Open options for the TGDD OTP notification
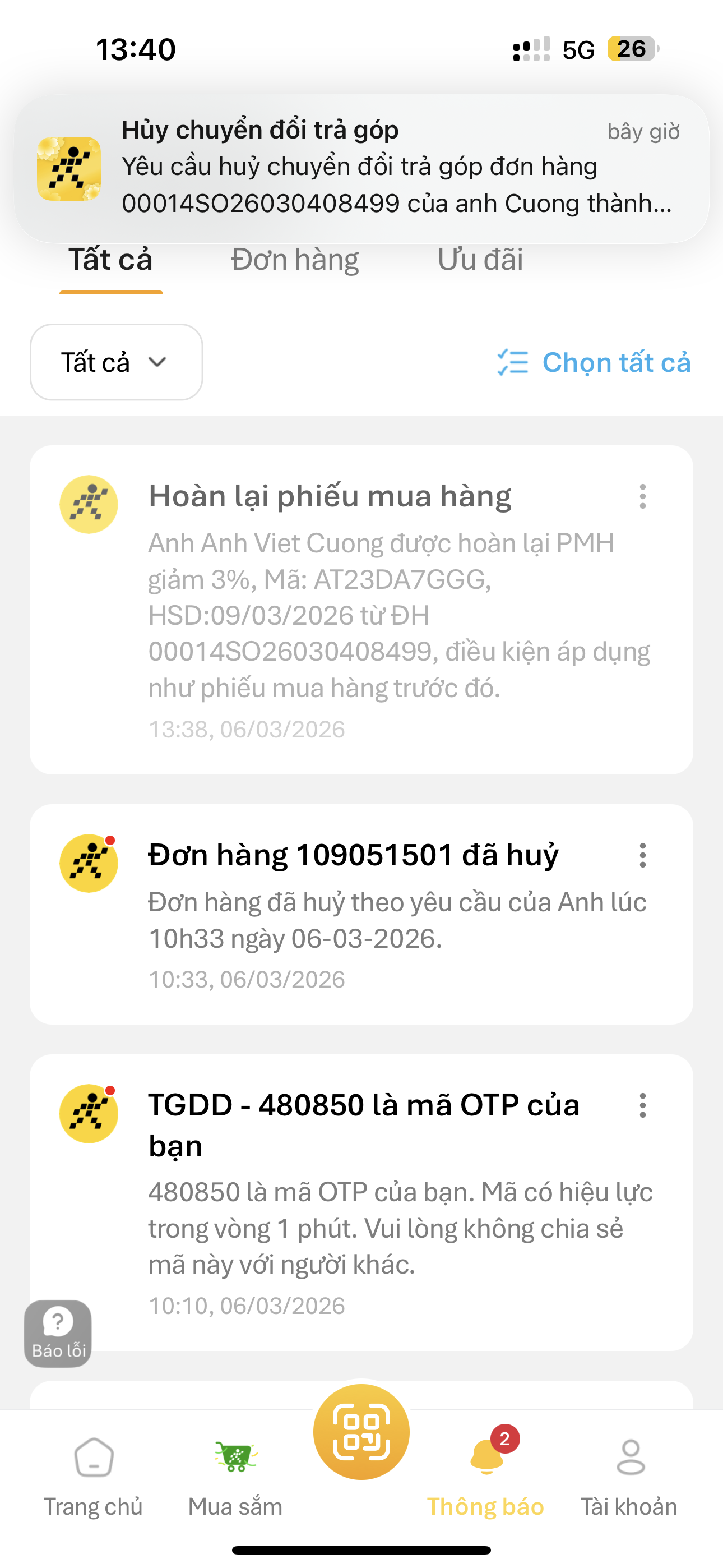This screenshot has height=1568, width=723. coord(643,1105)
